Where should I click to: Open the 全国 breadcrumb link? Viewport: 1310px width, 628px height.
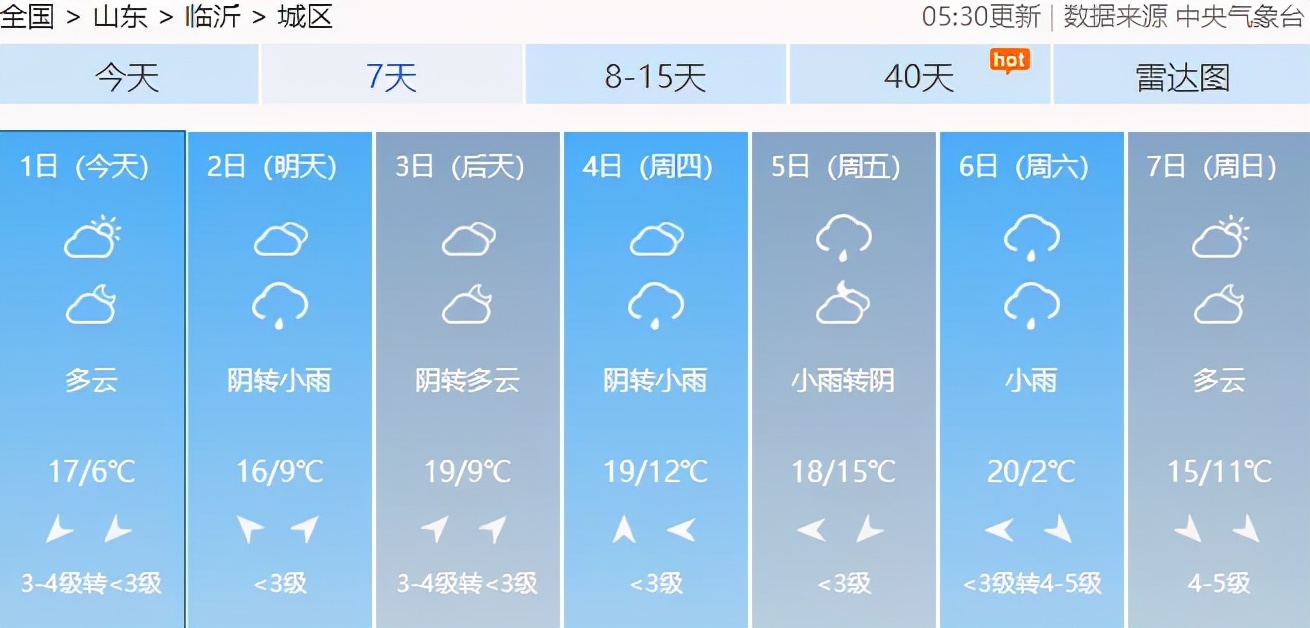coord(27,16)
